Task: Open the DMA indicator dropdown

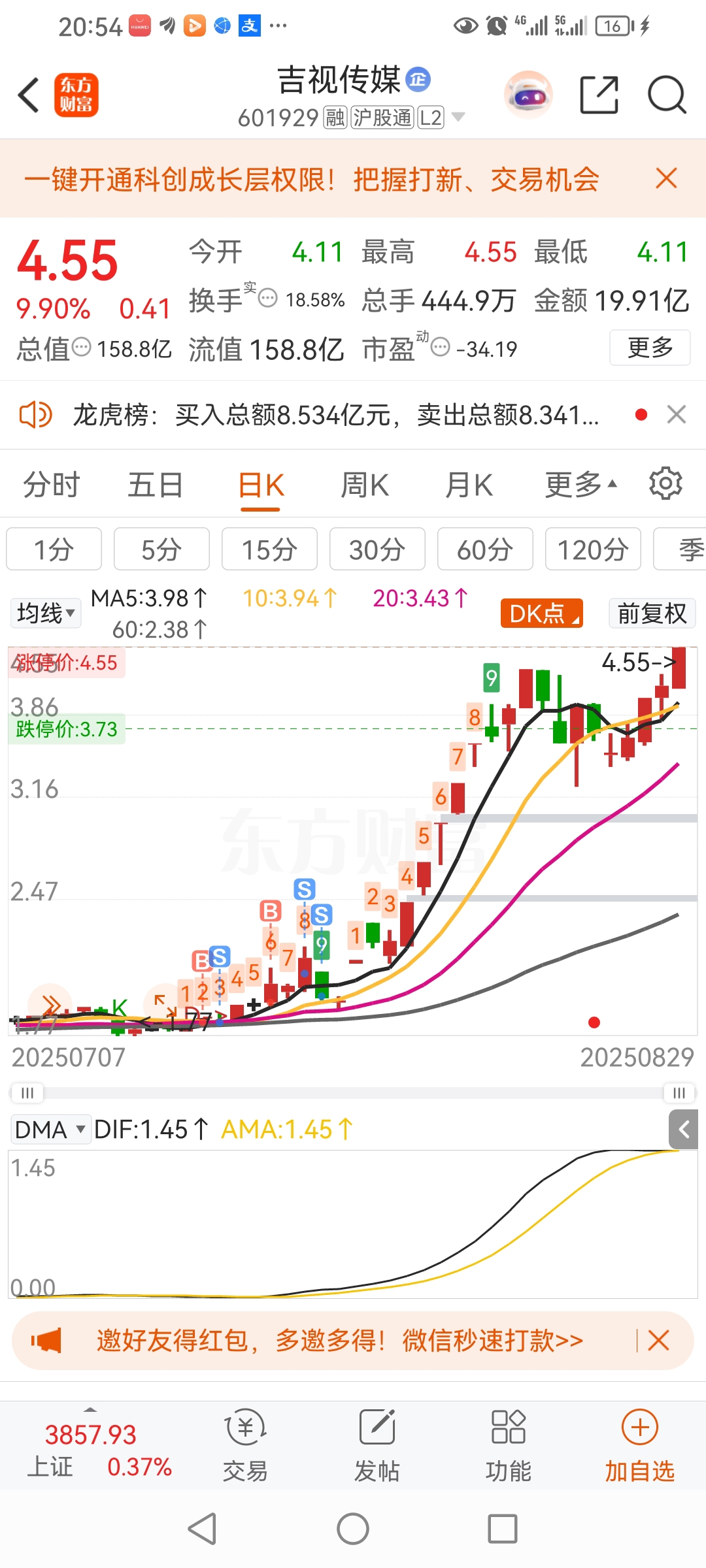Action: pos(50,1130)
